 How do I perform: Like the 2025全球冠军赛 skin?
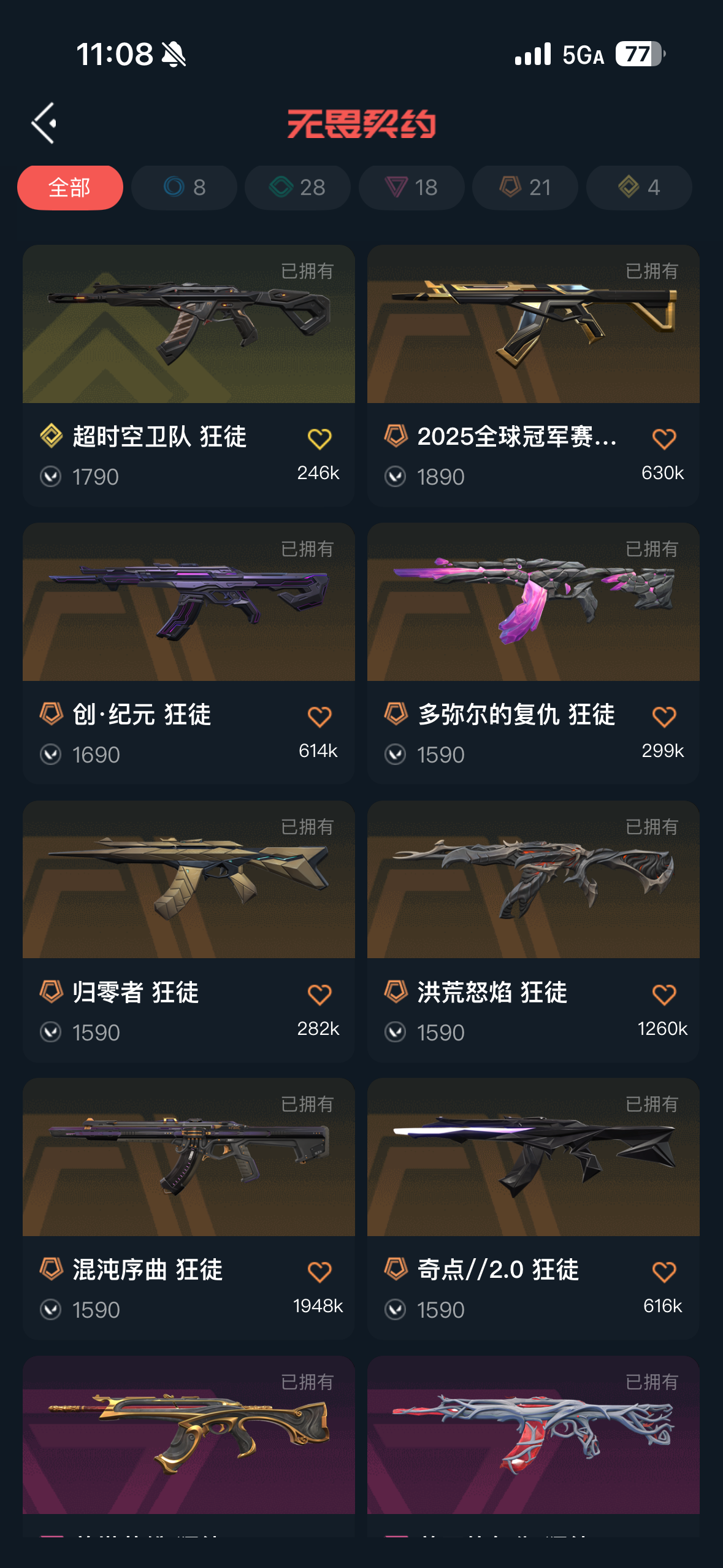coord(664,439)
